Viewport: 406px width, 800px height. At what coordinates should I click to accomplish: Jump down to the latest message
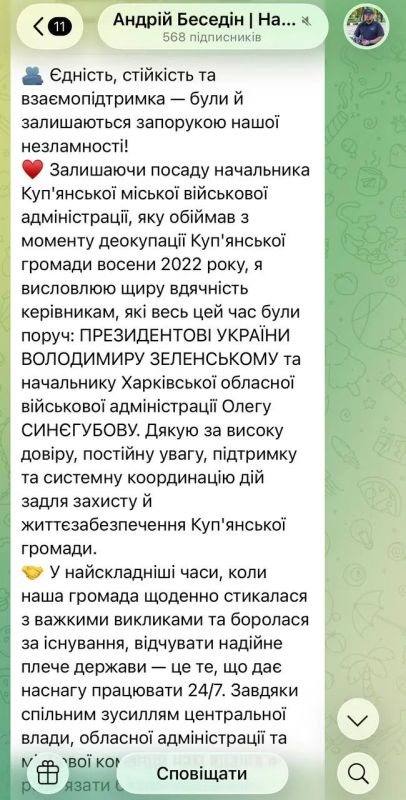(x=358, y=719)
